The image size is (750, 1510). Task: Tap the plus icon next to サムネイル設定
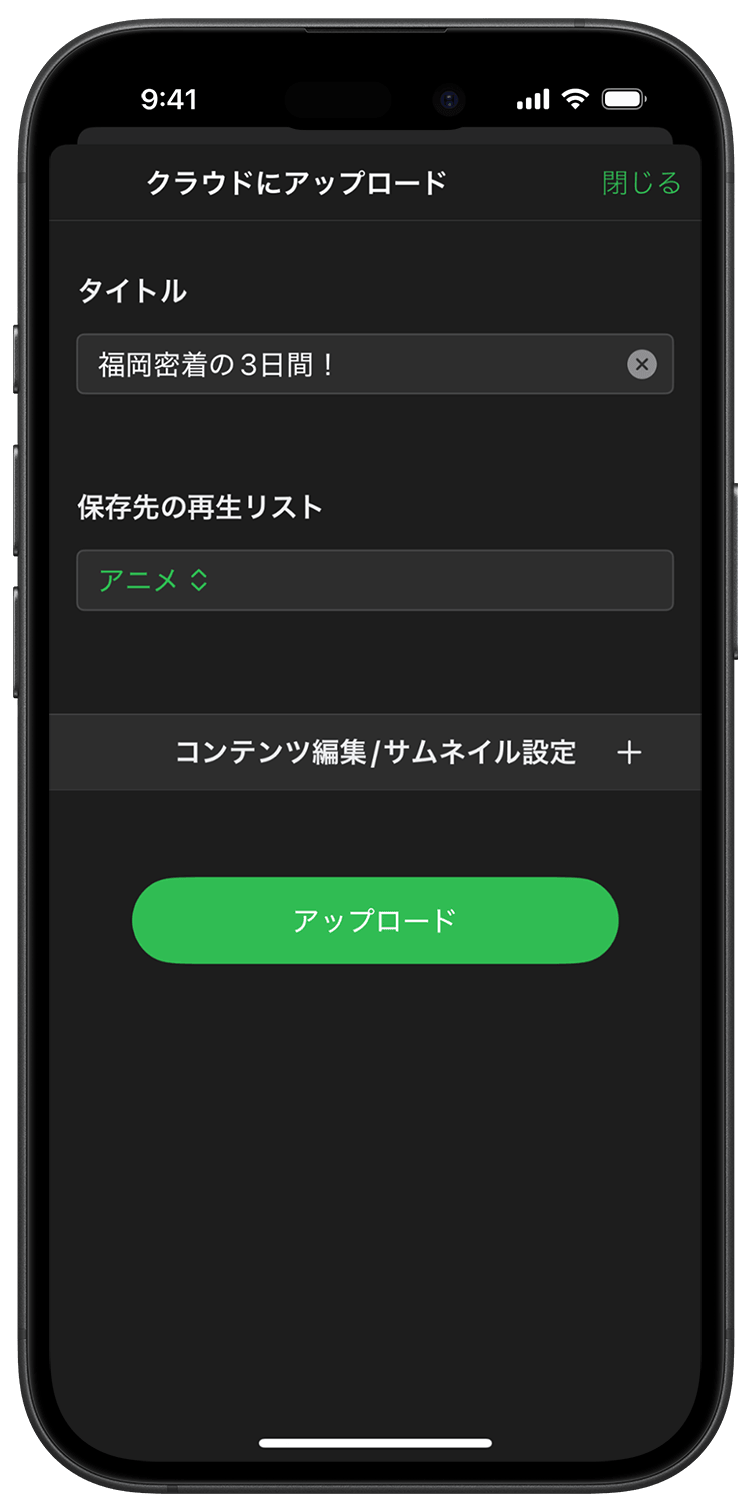631,753
